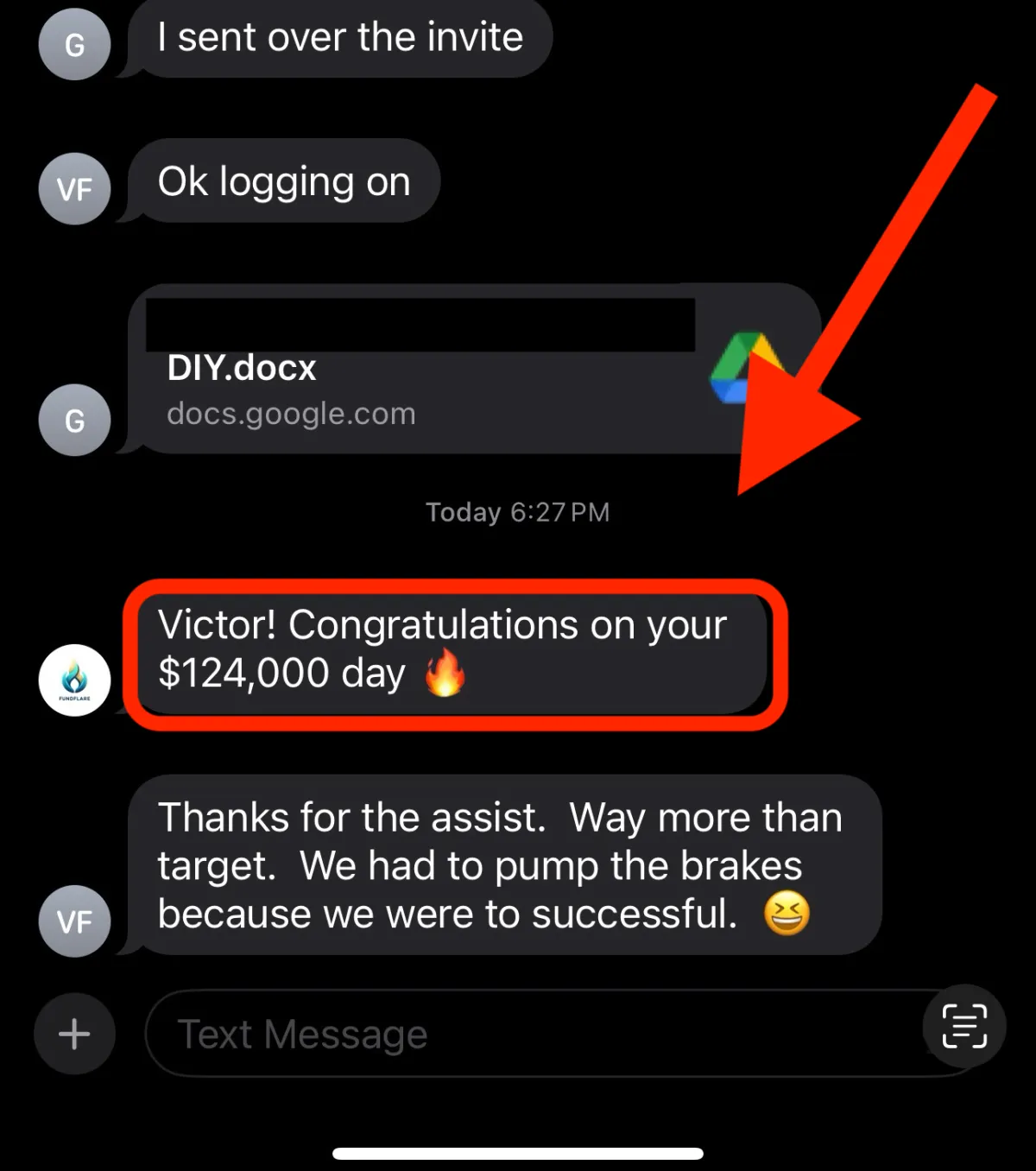This screenshot has height=1171, width=1036.
Task: Focus the Text Message input field
Action: (x=535, y=1034)
